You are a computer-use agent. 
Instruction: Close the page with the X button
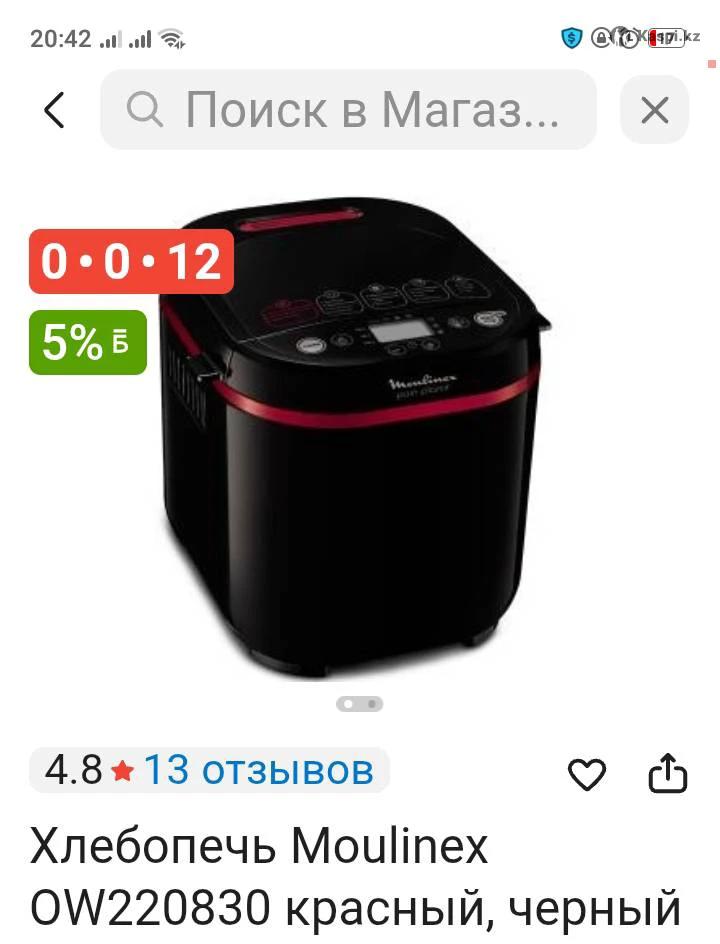(x=654, y=110)
